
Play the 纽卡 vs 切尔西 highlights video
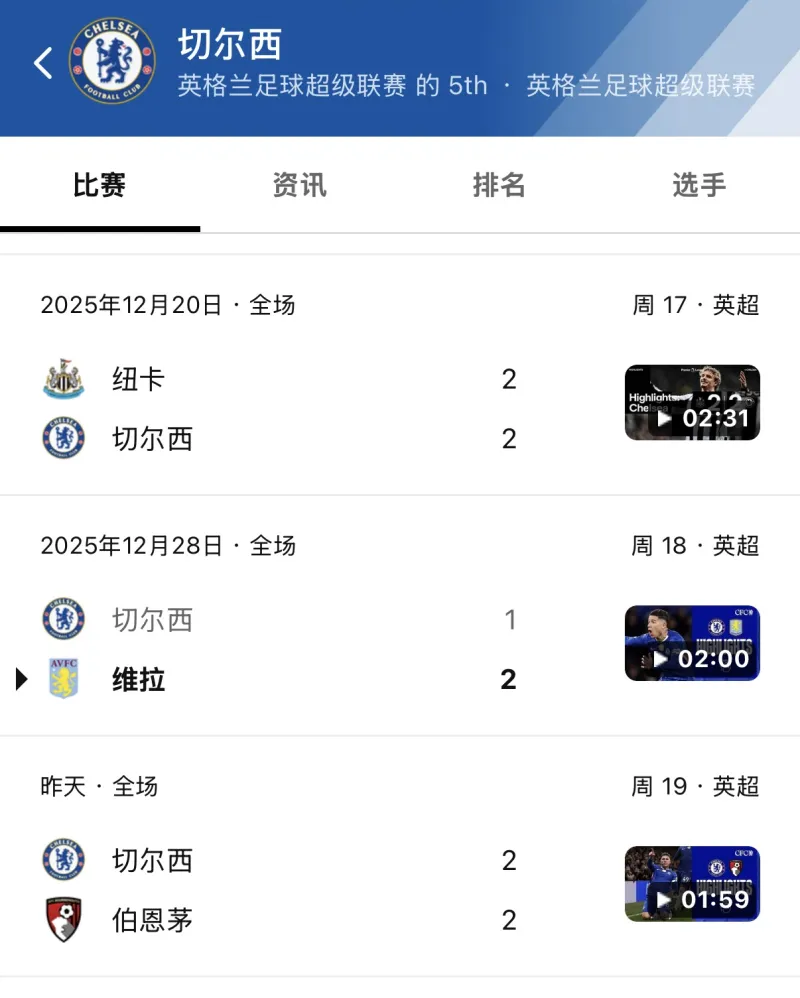coord(692,402)
